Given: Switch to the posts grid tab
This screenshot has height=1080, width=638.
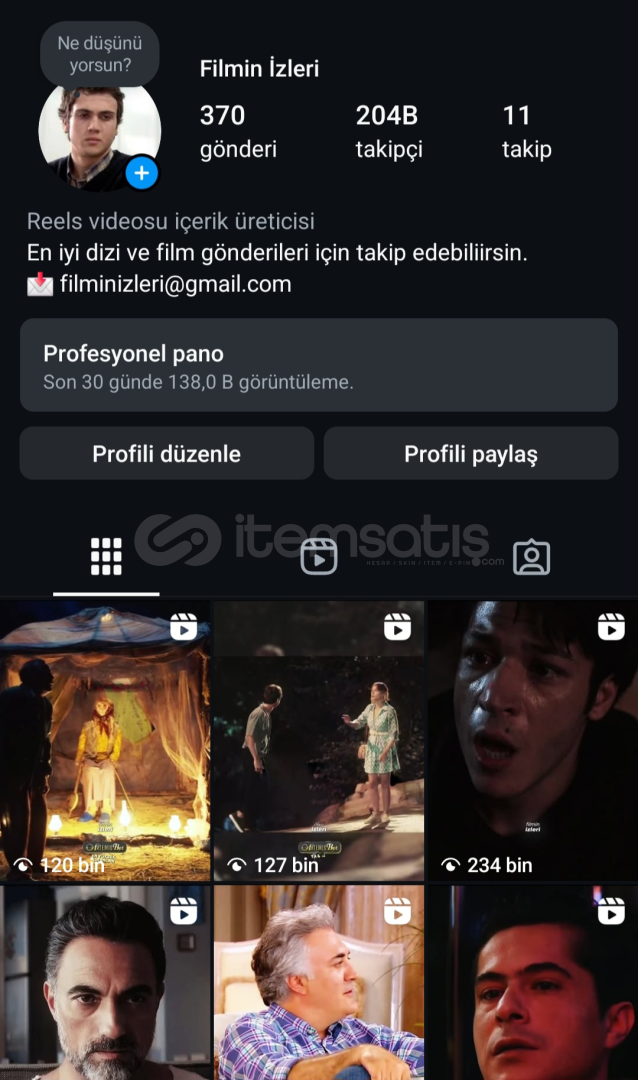Looking at the screenshot, I should (x=106, y=557).
